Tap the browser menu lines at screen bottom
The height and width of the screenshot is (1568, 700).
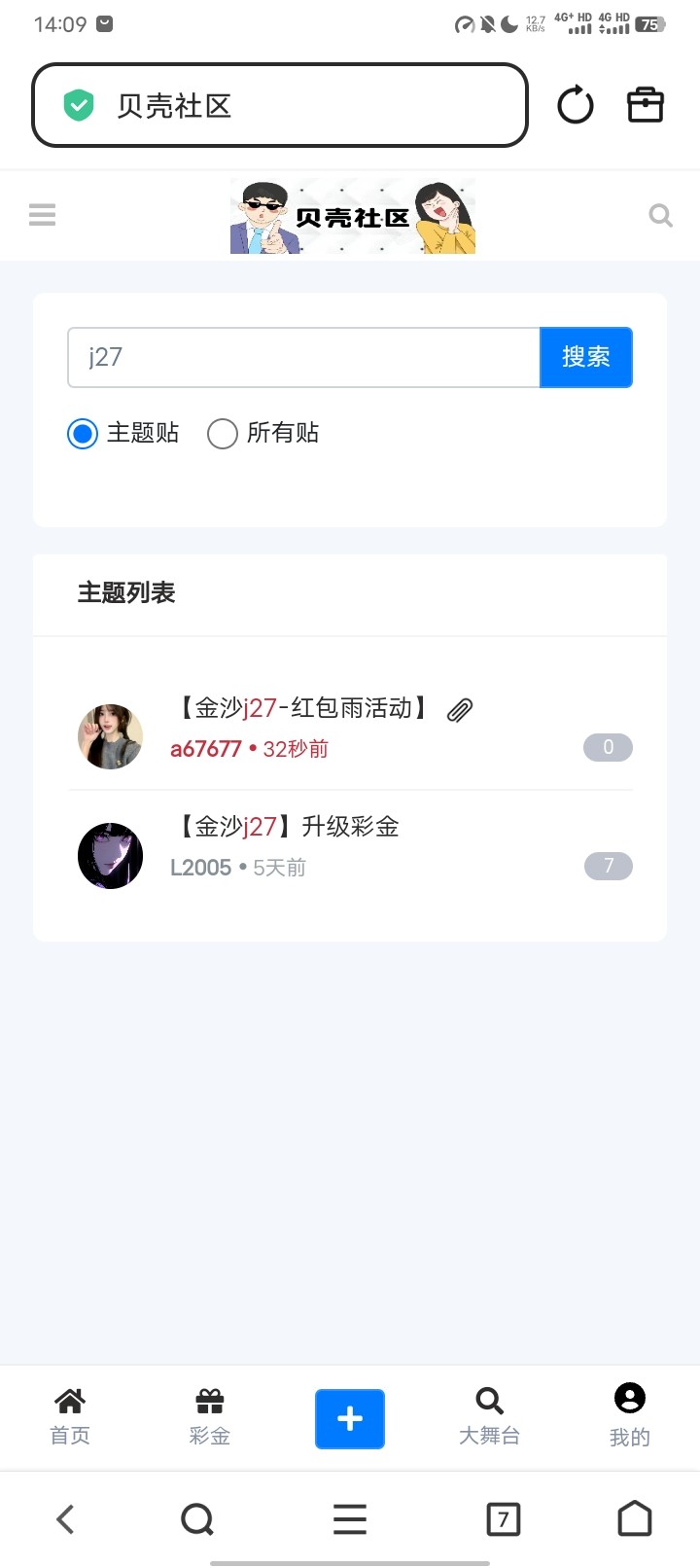[349, 1518]
